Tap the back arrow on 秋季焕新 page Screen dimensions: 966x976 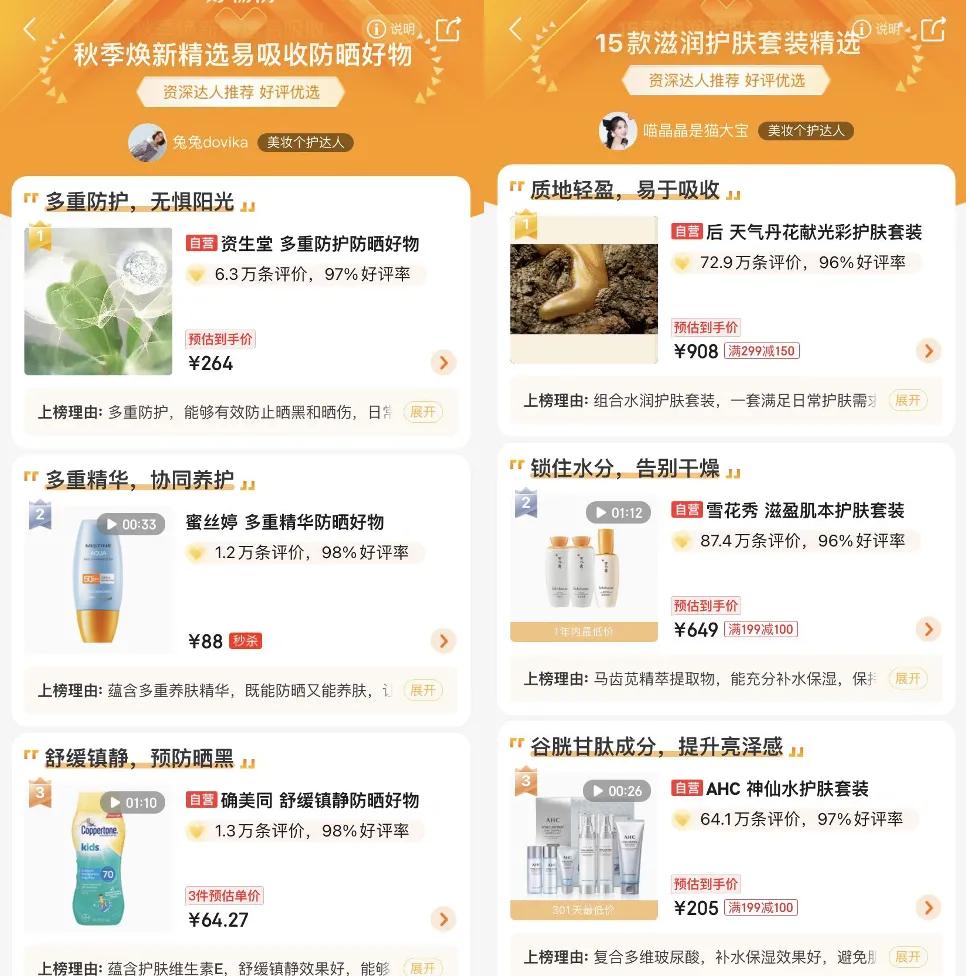pos(30,29)
